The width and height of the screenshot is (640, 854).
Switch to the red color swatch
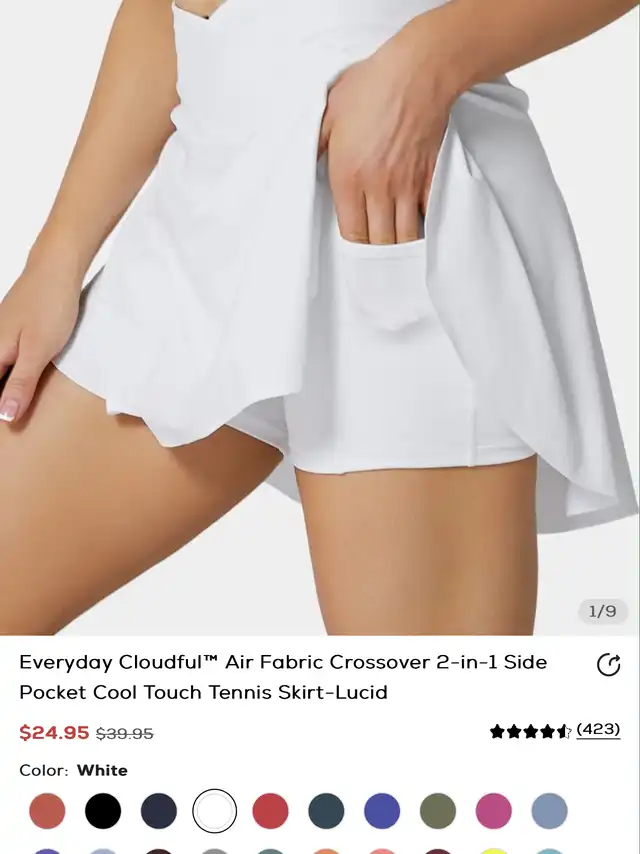tap(270, 811)
